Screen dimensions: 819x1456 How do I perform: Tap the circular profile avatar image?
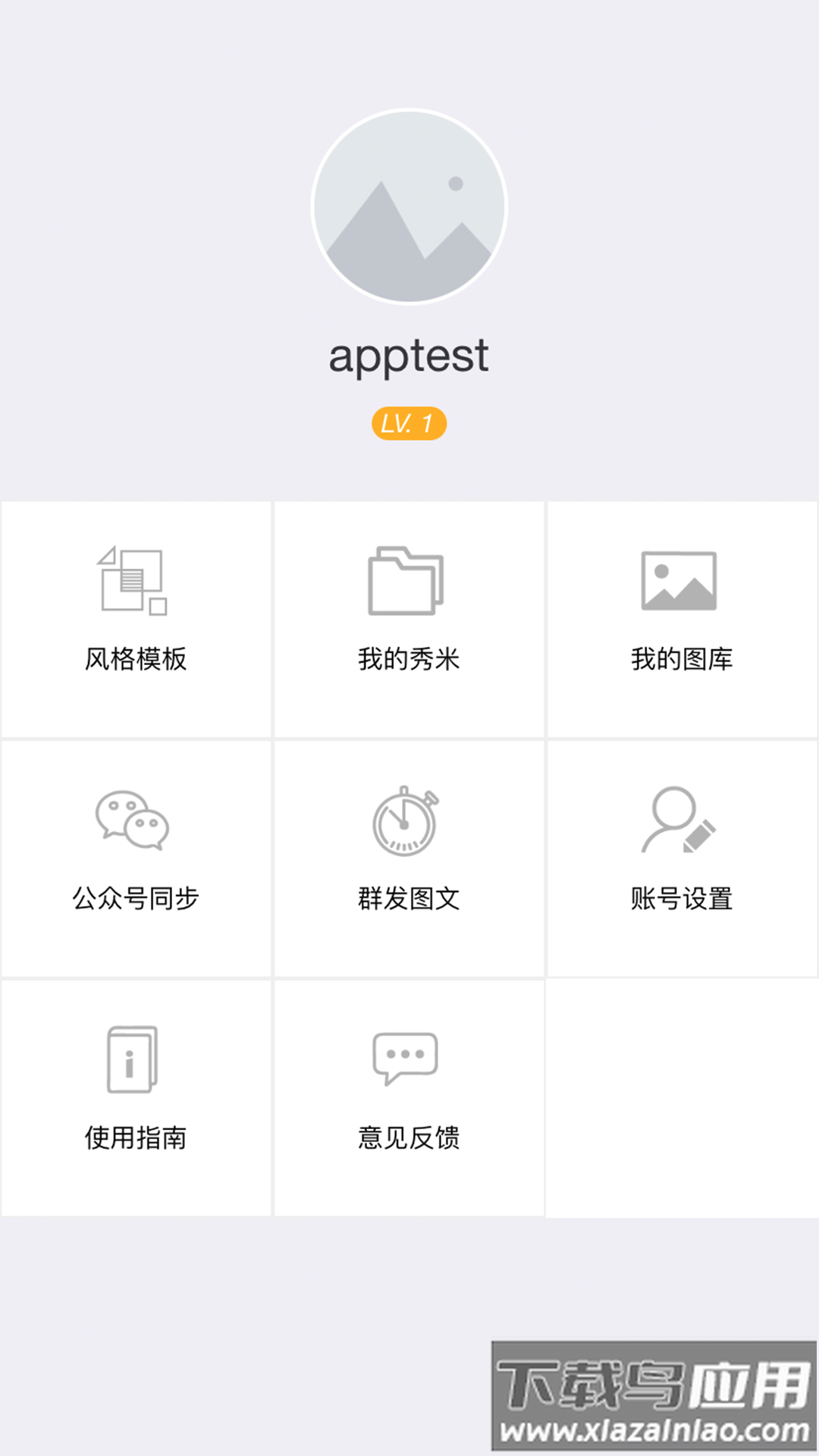(407, 206)
